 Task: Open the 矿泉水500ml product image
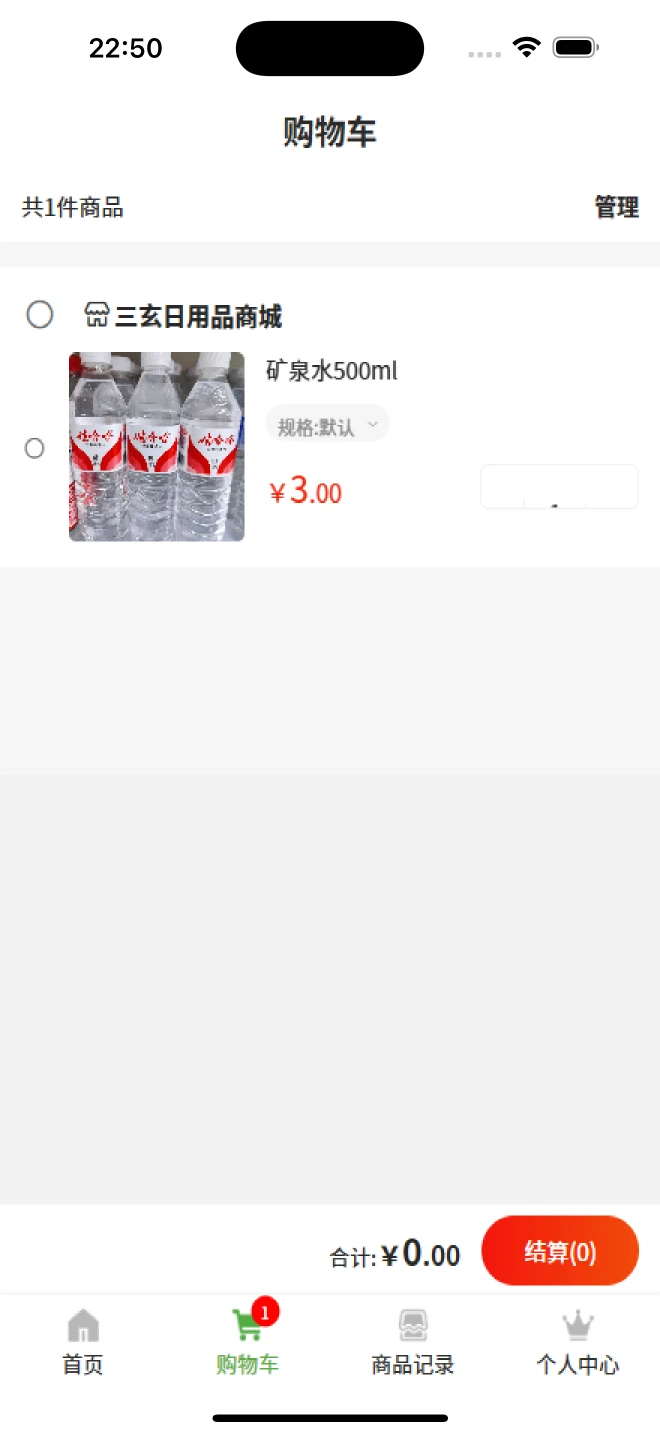click(157, 446)
